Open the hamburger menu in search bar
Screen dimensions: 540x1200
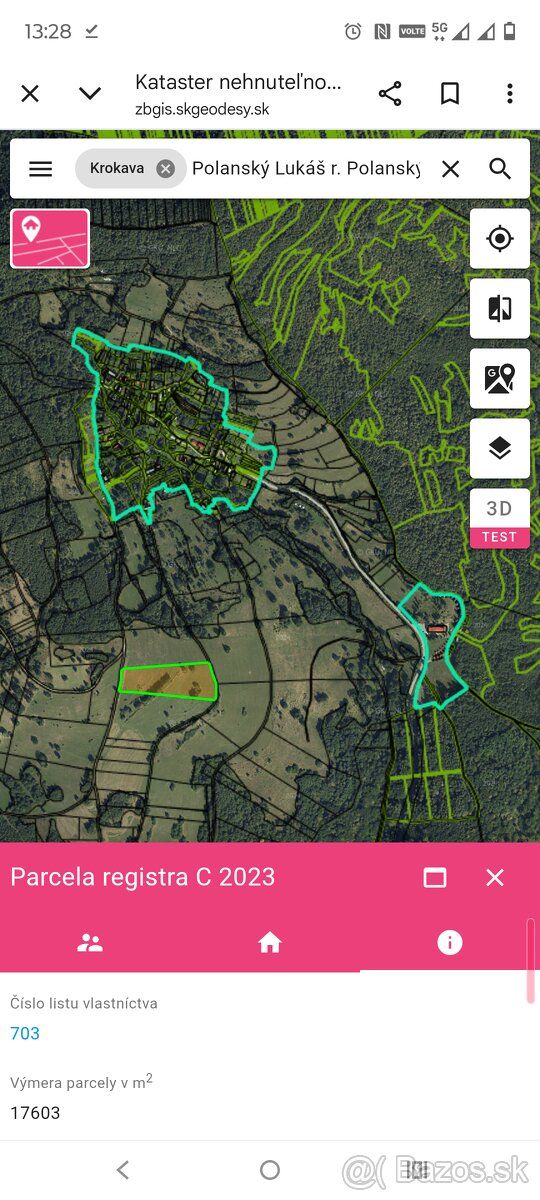tap(40, 169)
